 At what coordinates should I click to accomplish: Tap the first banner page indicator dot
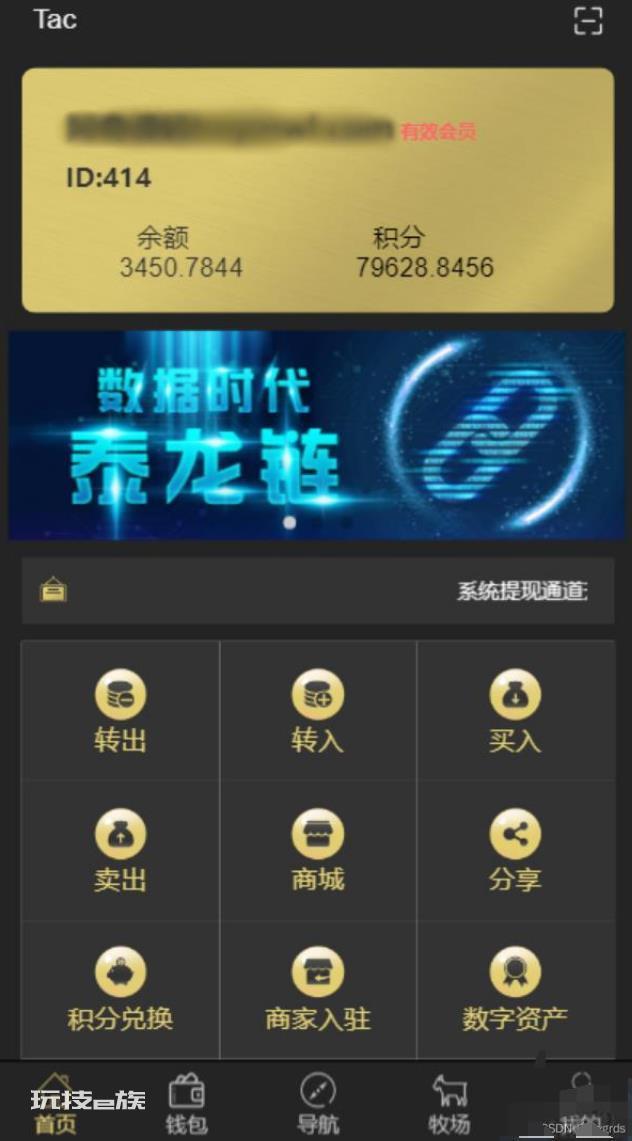point(289,522)
